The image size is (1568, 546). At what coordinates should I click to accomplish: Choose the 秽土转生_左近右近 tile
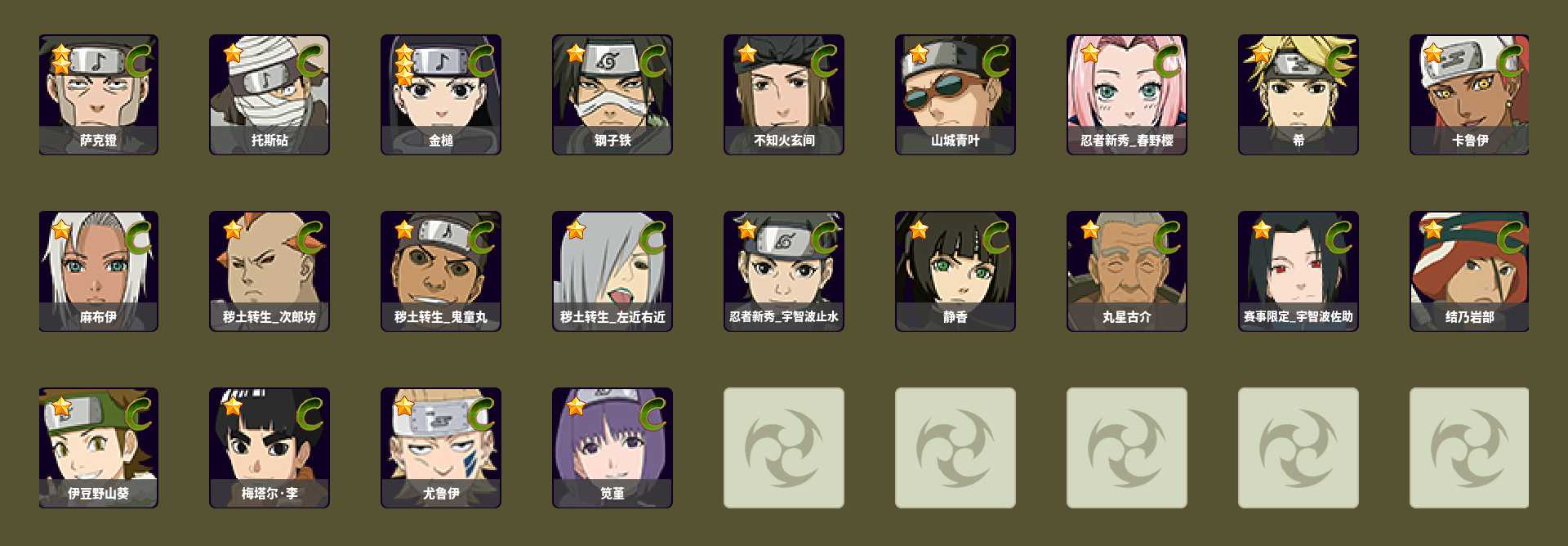click(612, 271)
